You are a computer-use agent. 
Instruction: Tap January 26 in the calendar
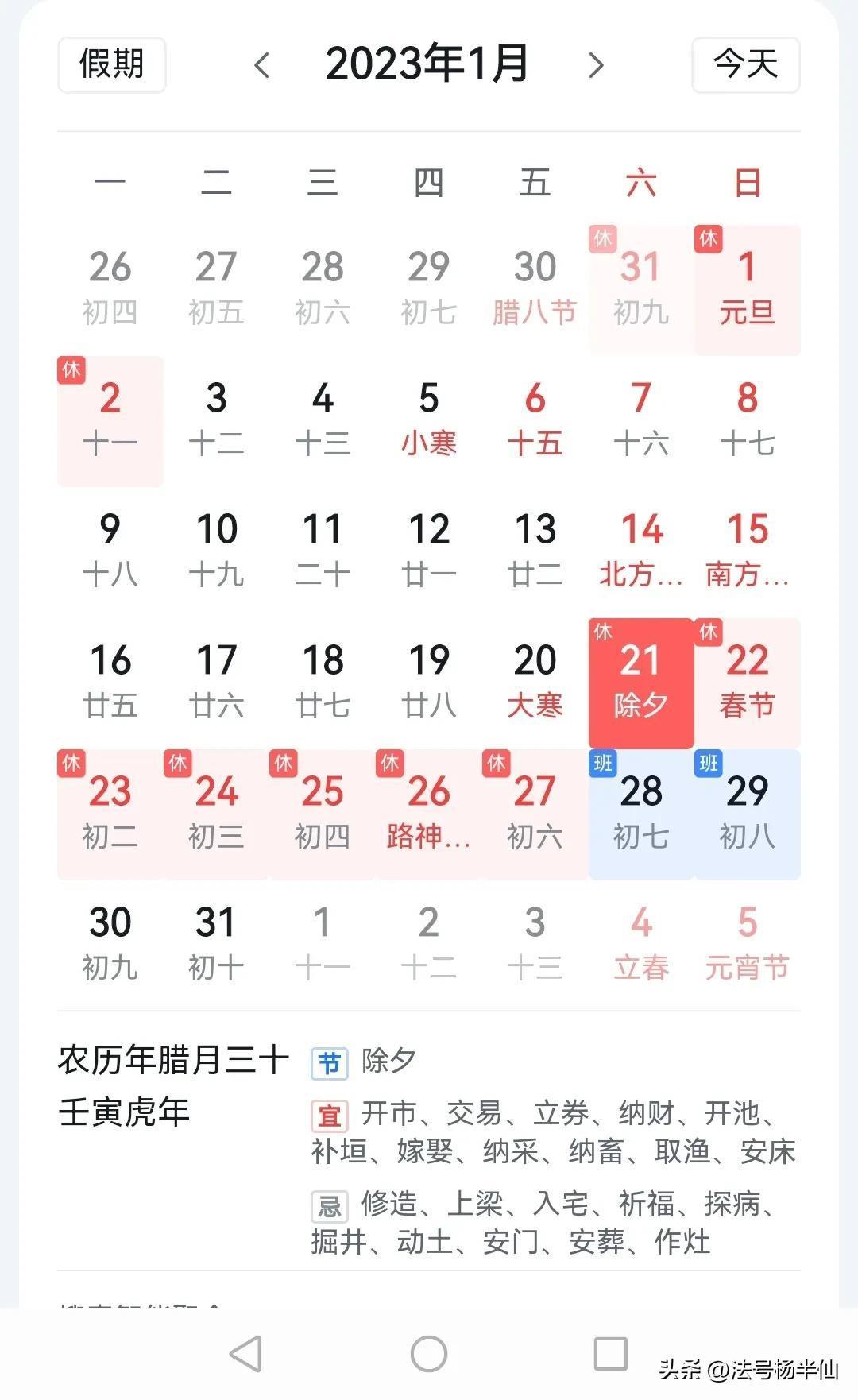pos(428,812)
